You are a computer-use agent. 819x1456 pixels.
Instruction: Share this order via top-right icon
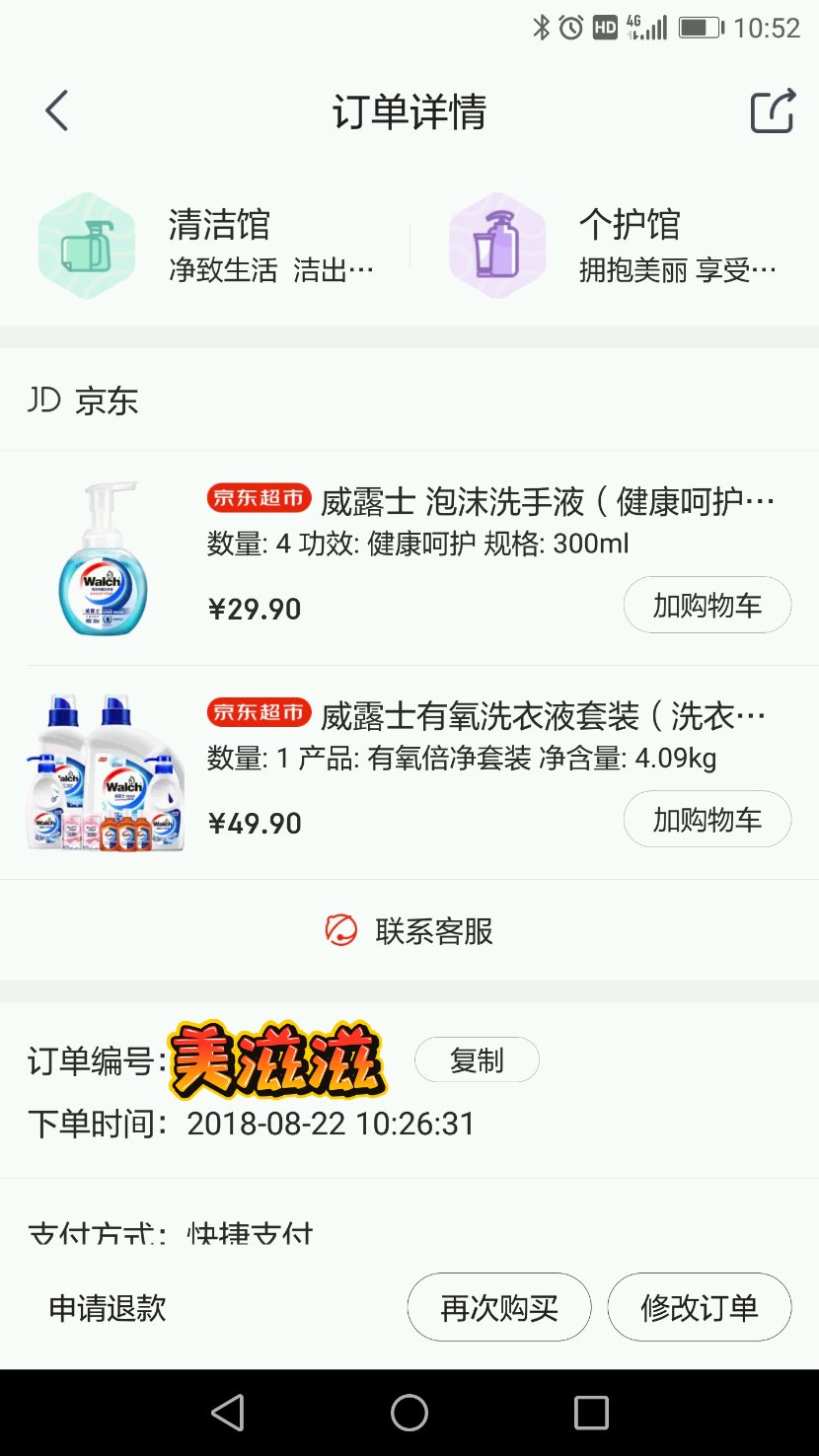click(773, 110)
